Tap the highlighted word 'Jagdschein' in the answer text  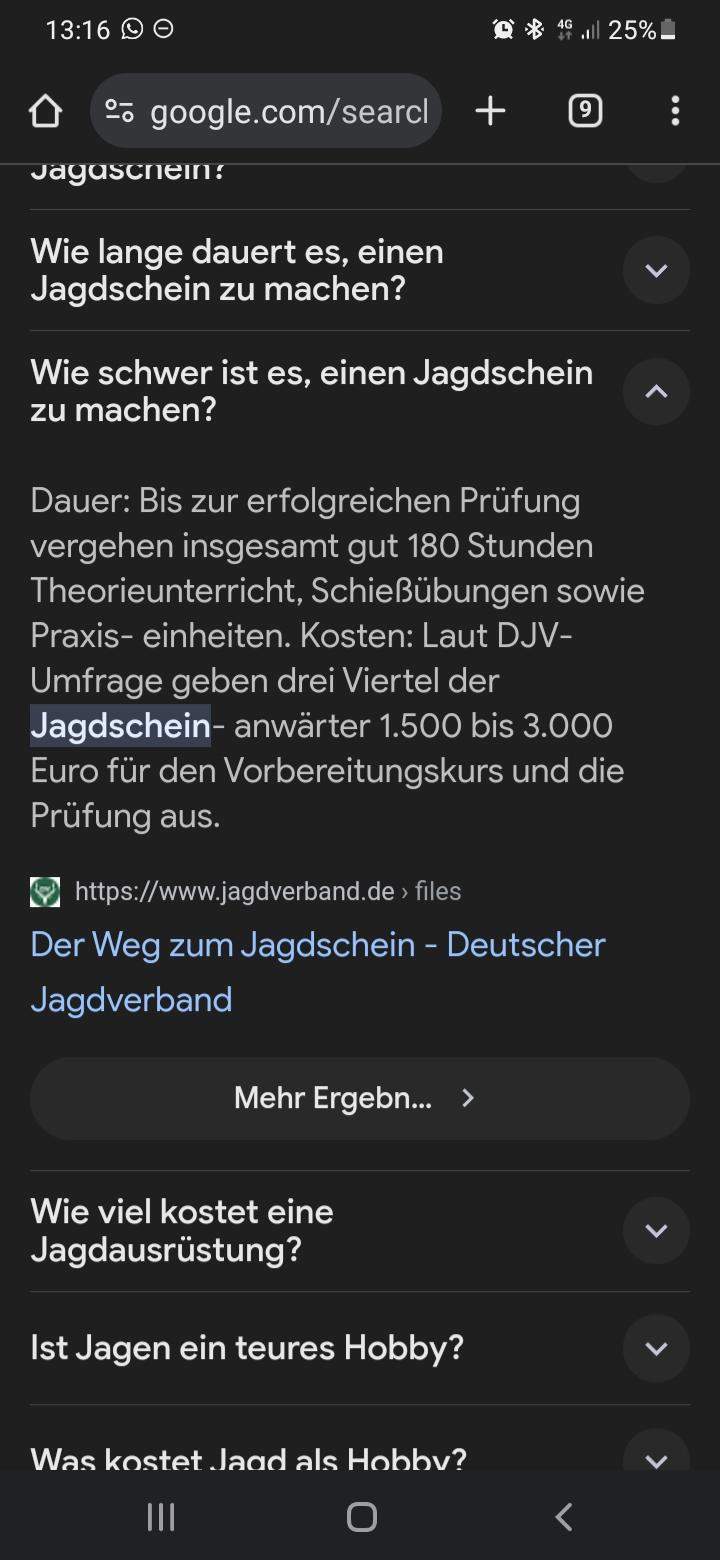coord(119,725)
